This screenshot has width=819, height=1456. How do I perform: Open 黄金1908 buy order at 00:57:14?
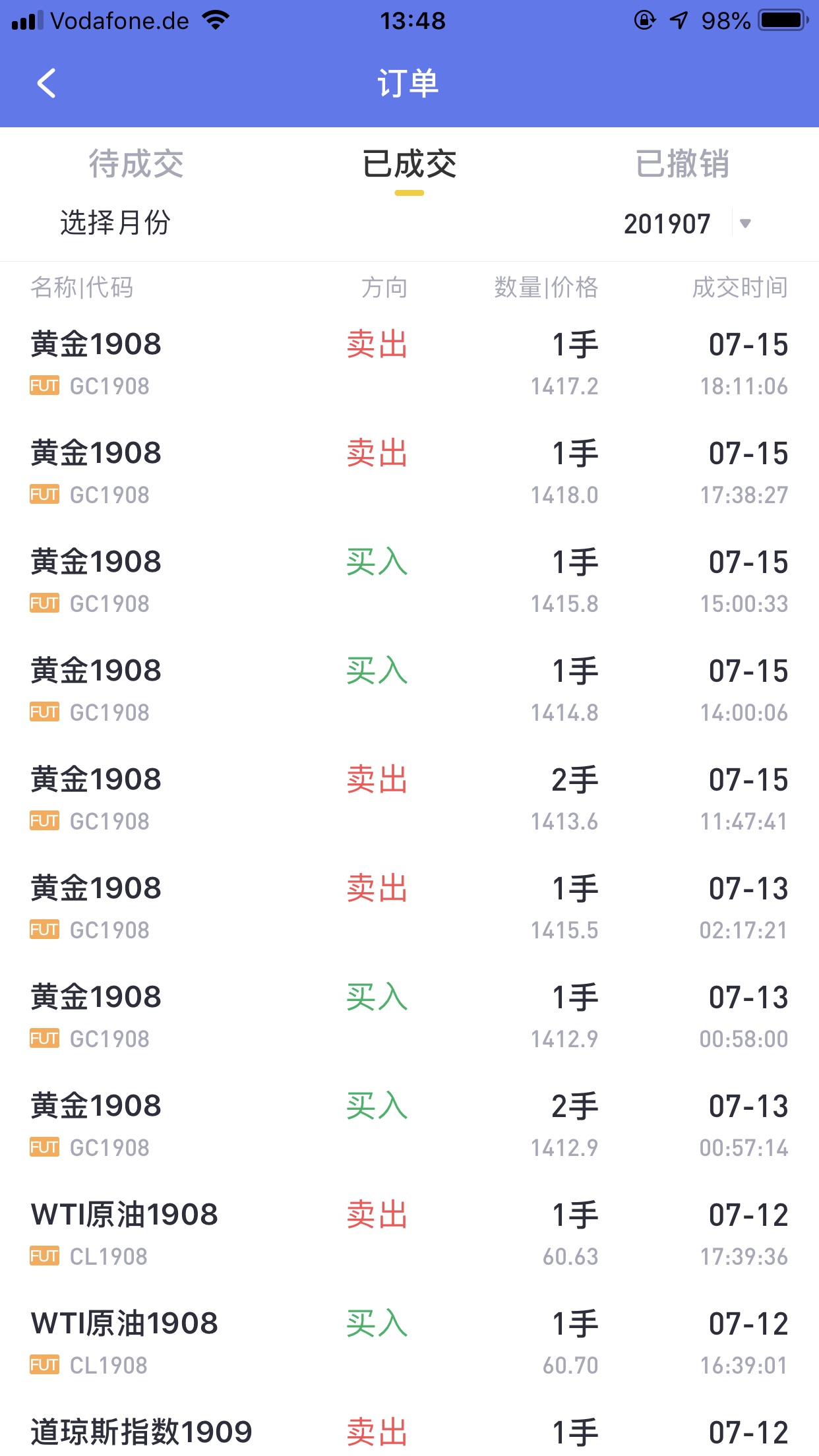pos(409,1126)
